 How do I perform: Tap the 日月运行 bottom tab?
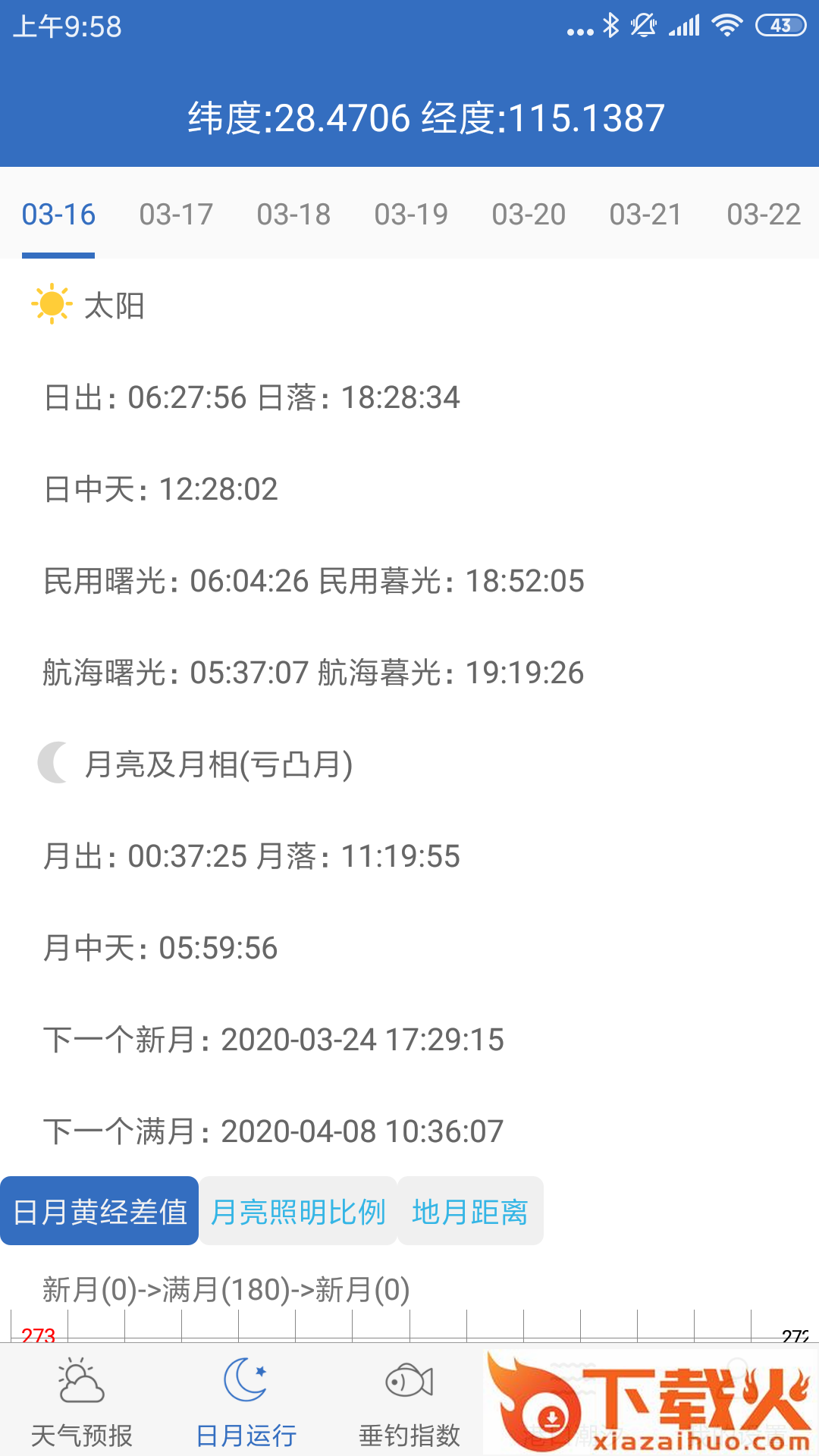[246, 1401]
